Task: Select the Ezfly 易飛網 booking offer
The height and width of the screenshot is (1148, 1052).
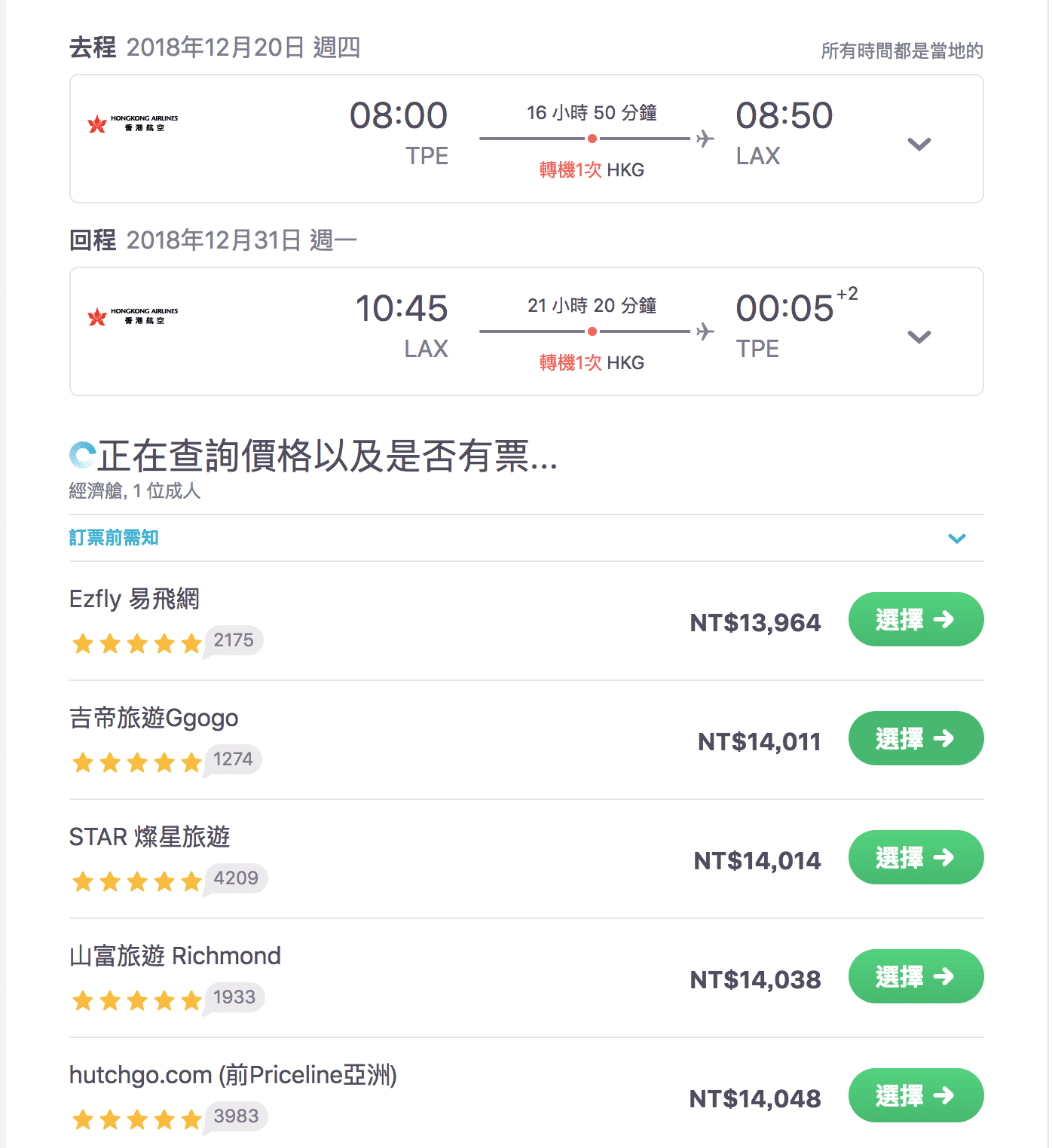Action: tap(916, 619)
